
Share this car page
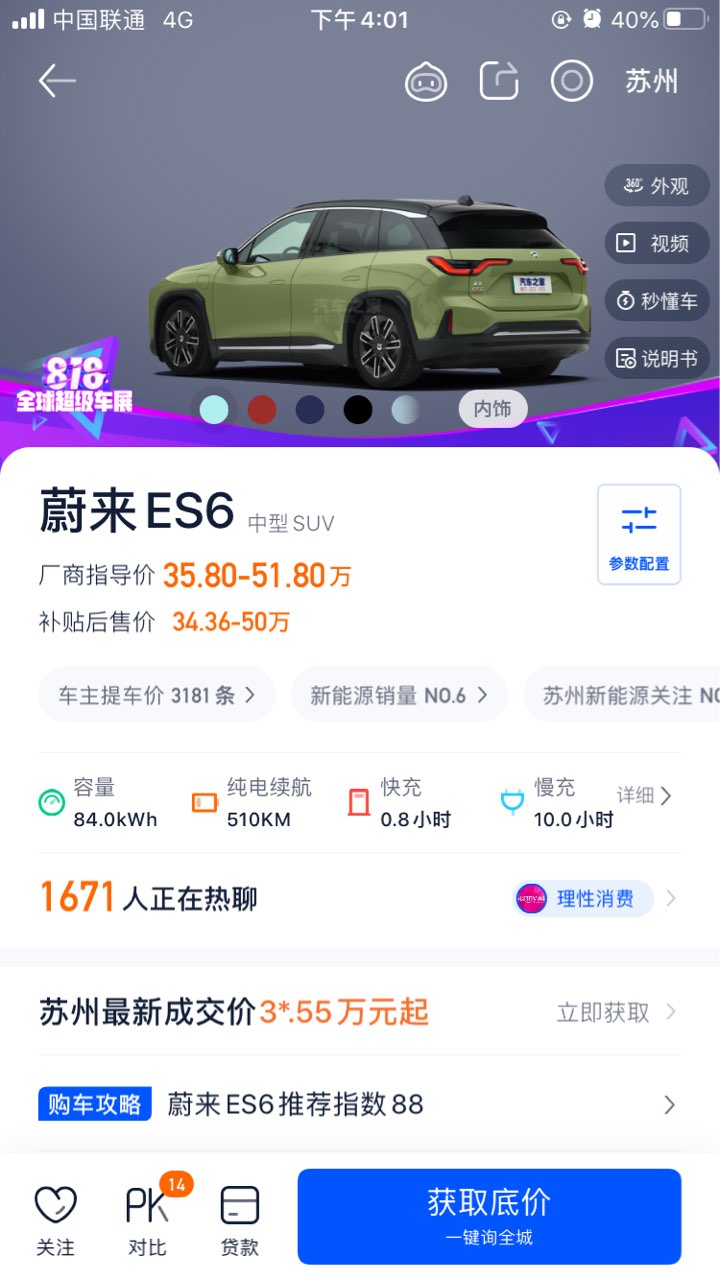(x=499, y=81)
